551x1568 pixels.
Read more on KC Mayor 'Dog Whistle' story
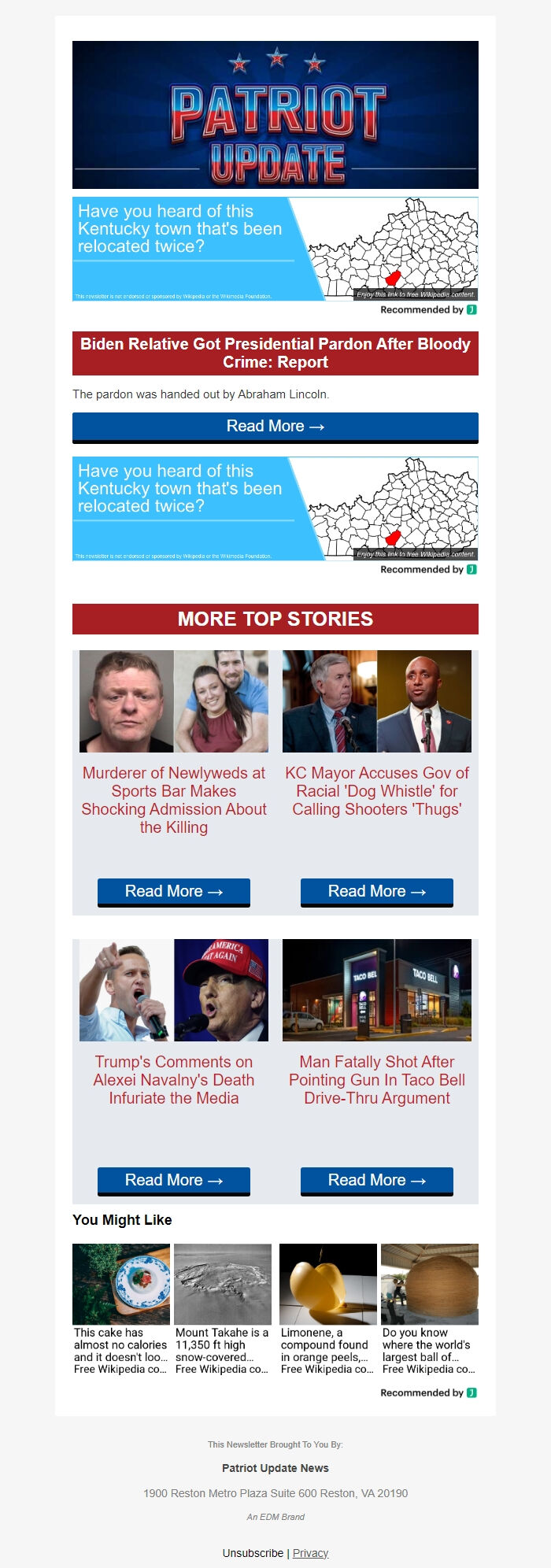pos(376,892)
